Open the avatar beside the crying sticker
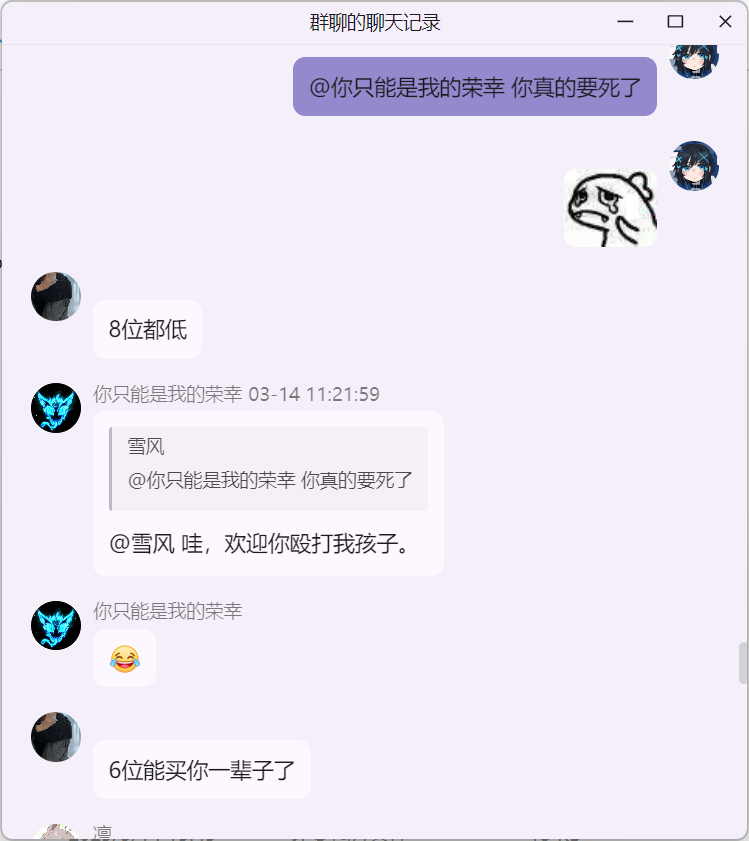 point(694,165)
